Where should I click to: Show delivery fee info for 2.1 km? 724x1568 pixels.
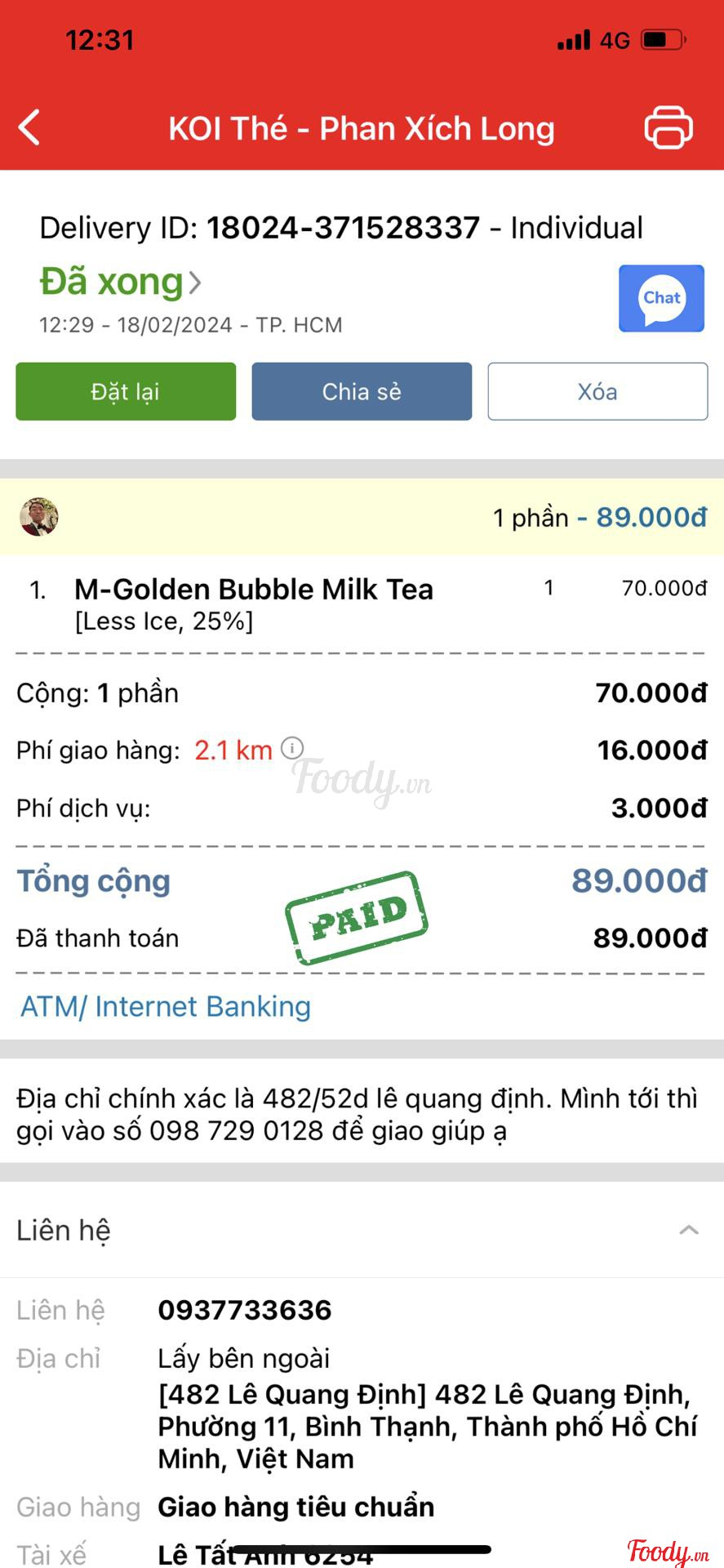(292, 748)
